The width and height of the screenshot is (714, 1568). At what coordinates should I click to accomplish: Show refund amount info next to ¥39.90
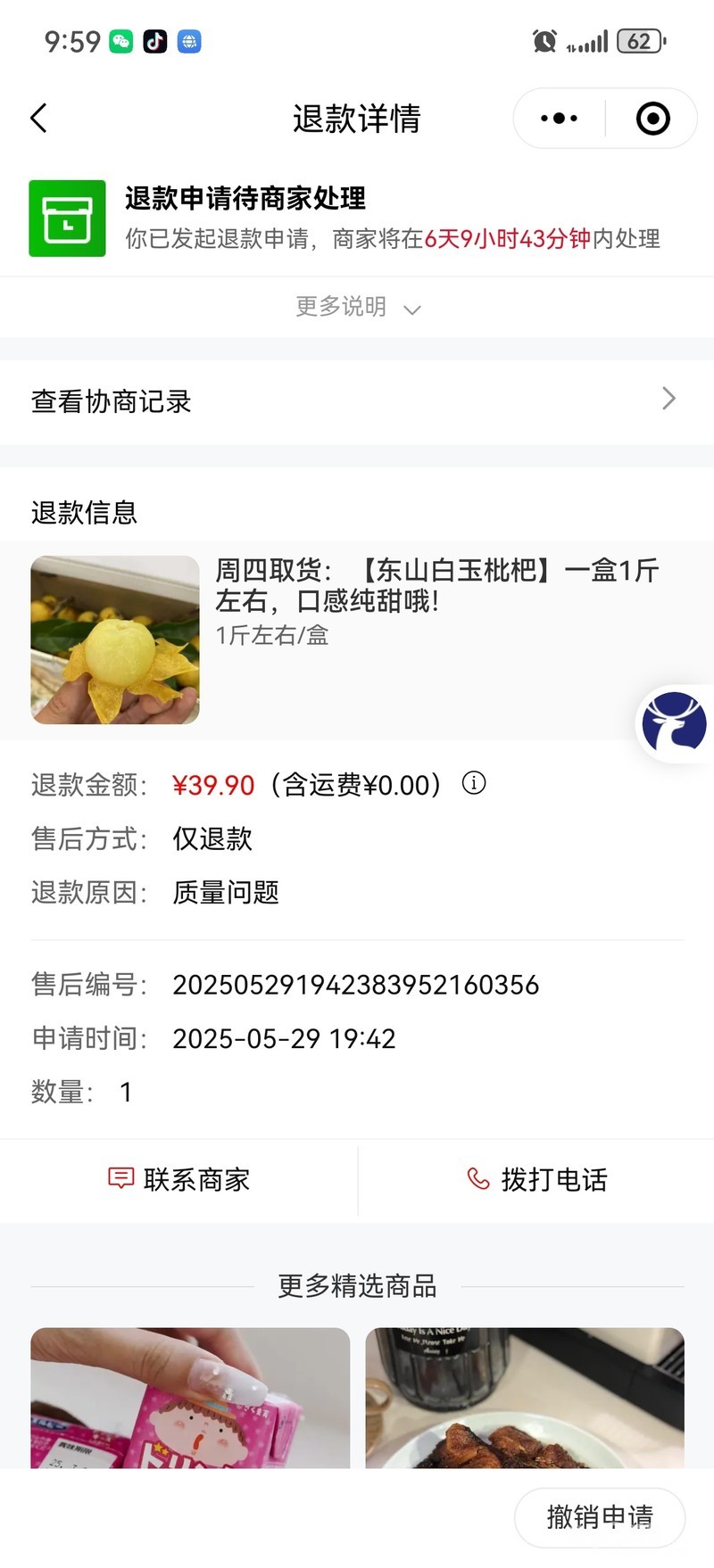click(474, 783)
